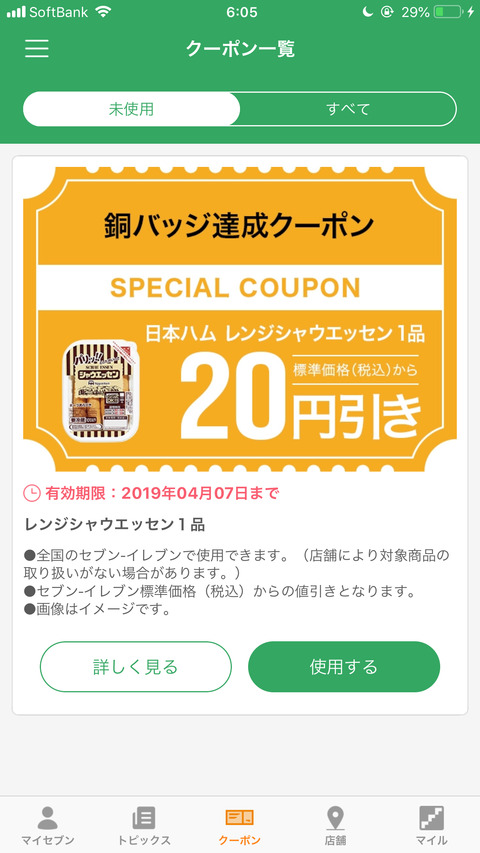480x853 pixels.
Task: Go to the マイセブン tab
Action: point(48,825)
